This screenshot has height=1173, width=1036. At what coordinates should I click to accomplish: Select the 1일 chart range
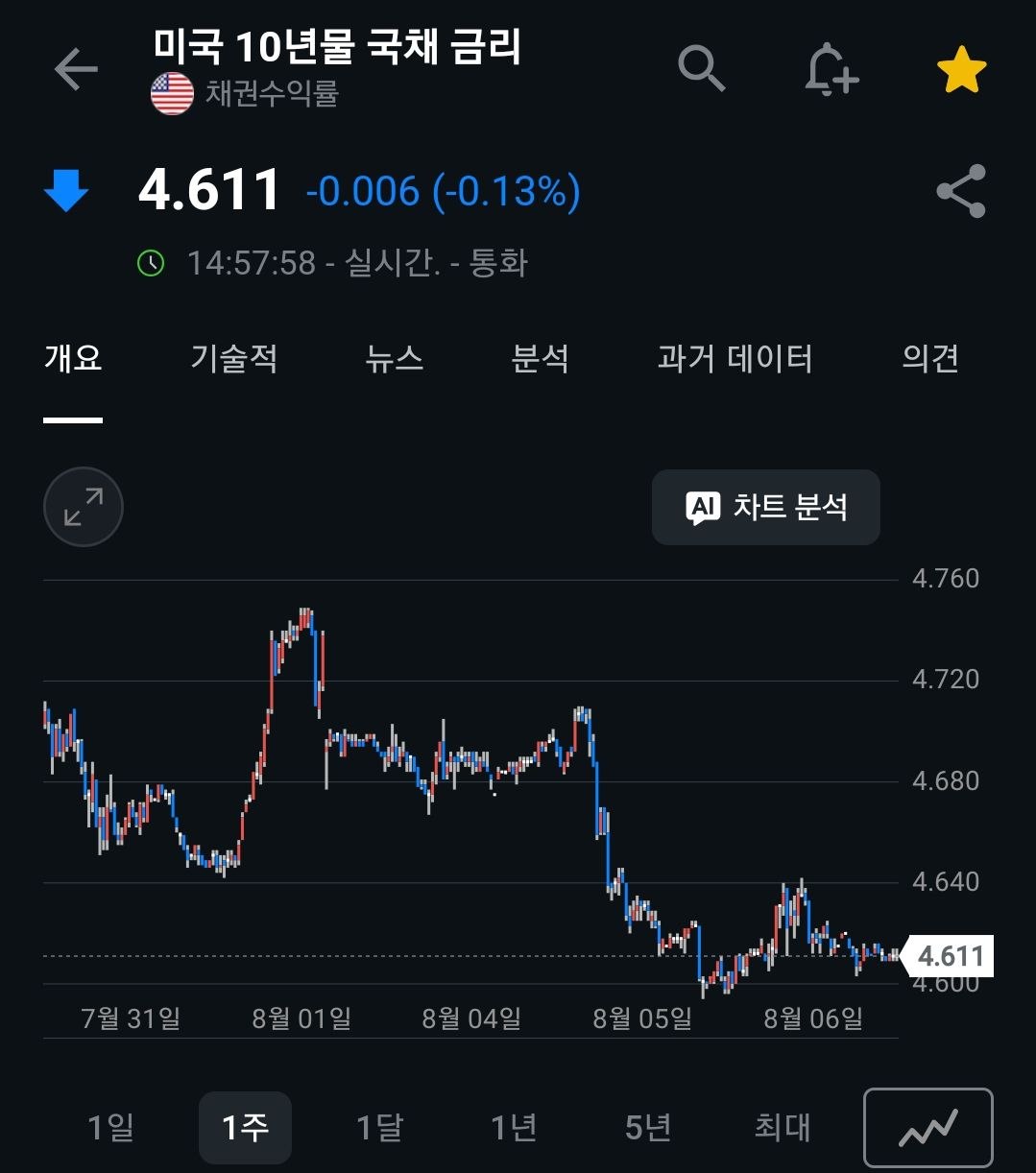pos(110,1127)
